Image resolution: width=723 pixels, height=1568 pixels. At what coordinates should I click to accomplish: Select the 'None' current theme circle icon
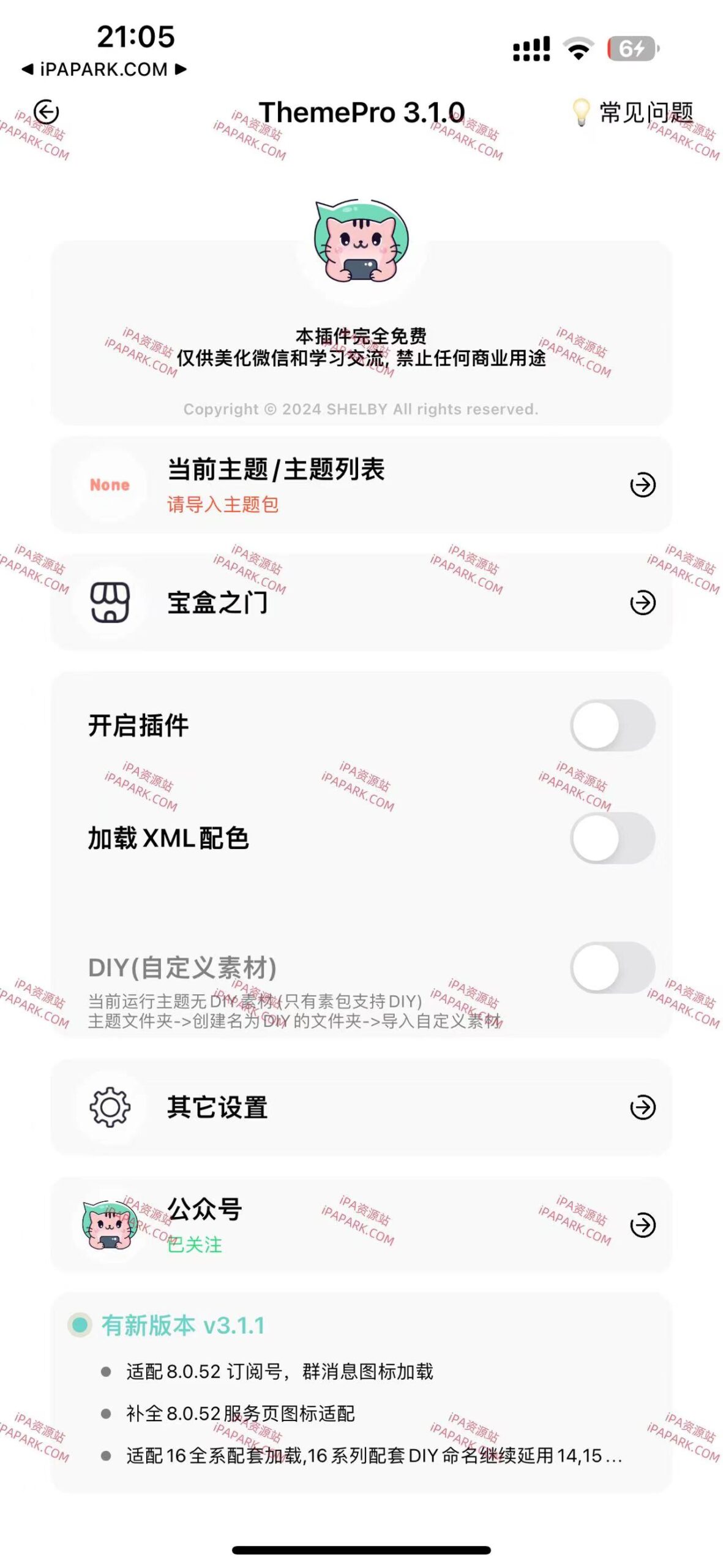tap(111, 484)
